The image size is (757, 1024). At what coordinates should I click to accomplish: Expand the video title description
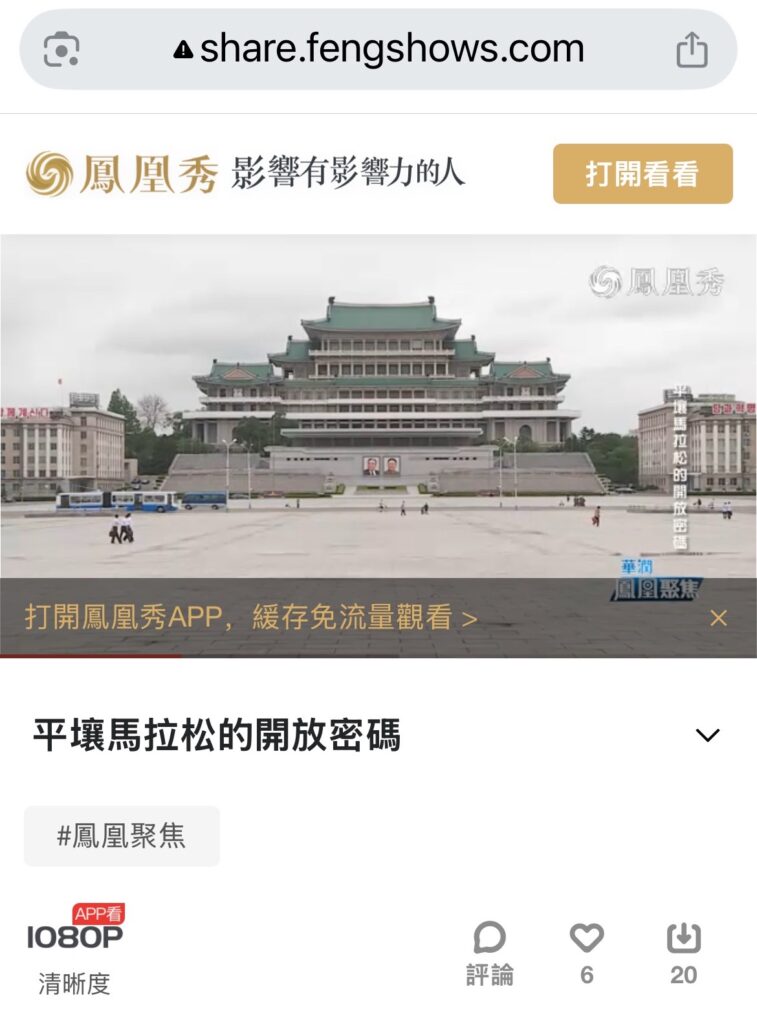(x=707, y=736)
